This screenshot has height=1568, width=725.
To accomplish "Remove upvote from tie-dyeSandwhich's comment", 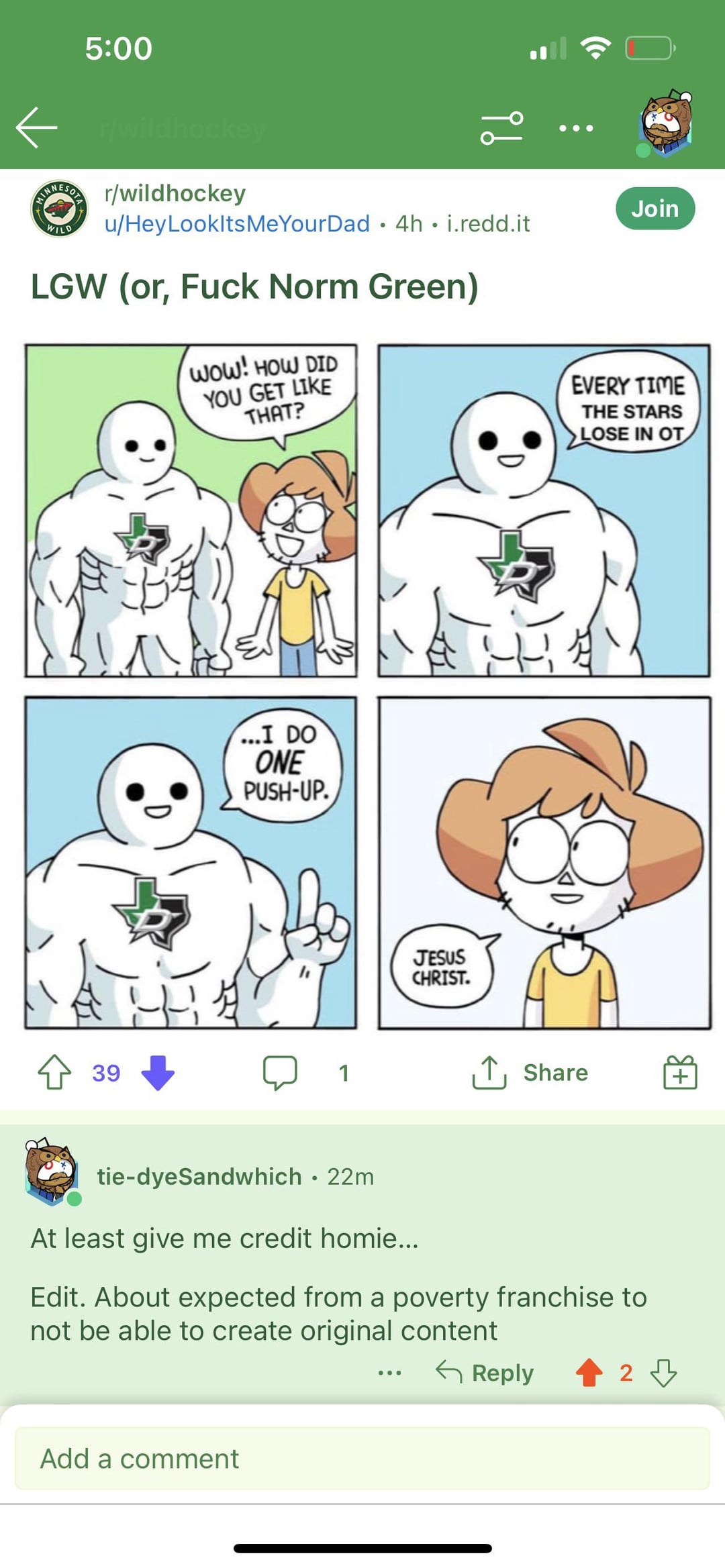I will pyautogui.click(x=589, y=1373).
